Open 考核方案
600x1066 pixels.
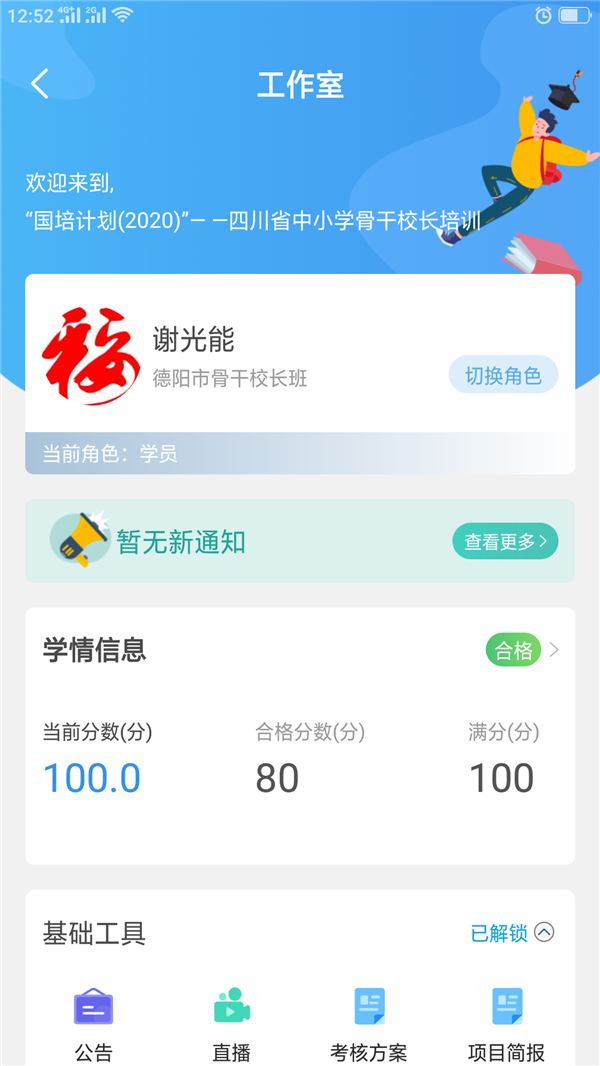369,1022
